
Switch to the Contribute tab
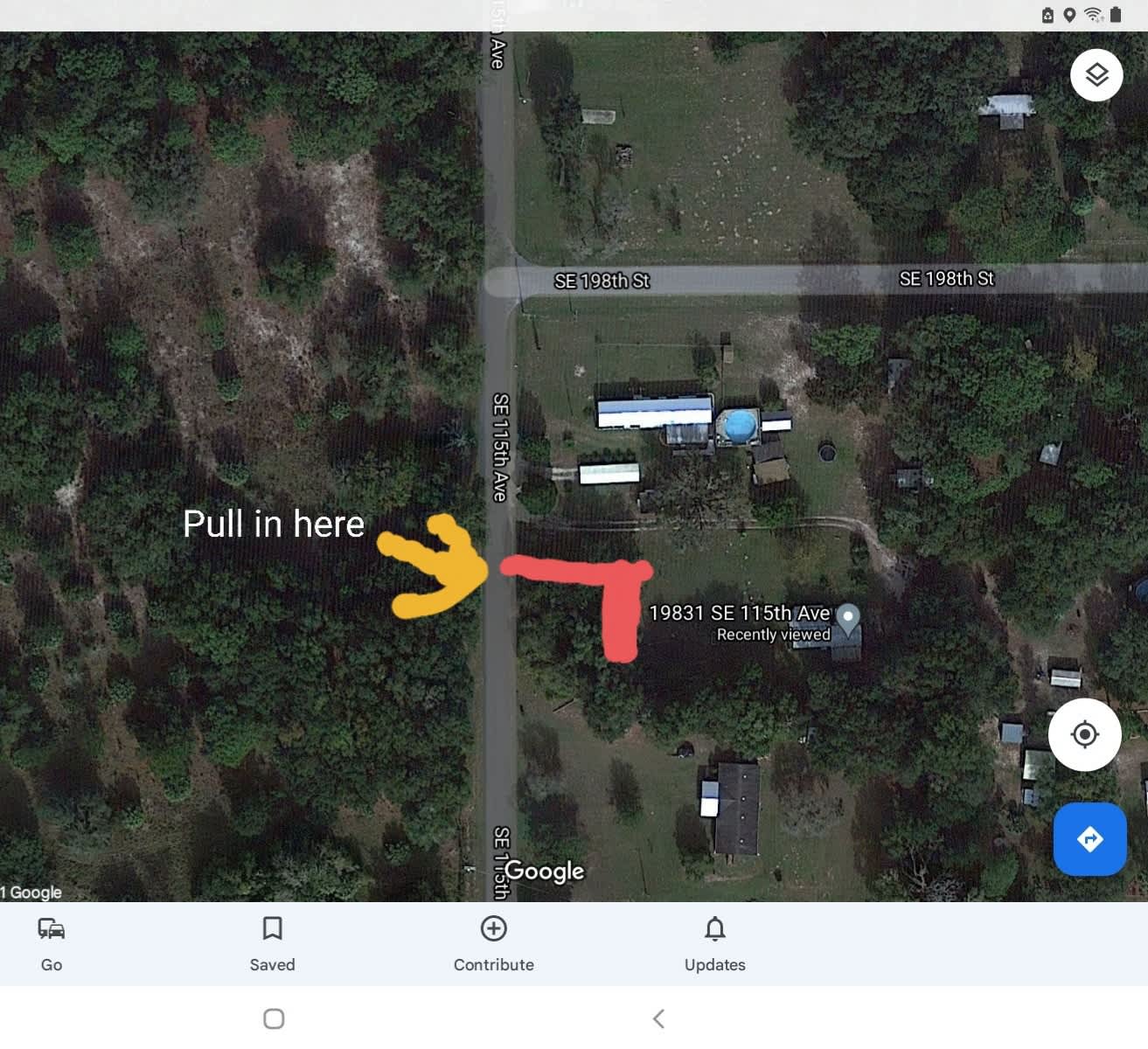[493, 944]
